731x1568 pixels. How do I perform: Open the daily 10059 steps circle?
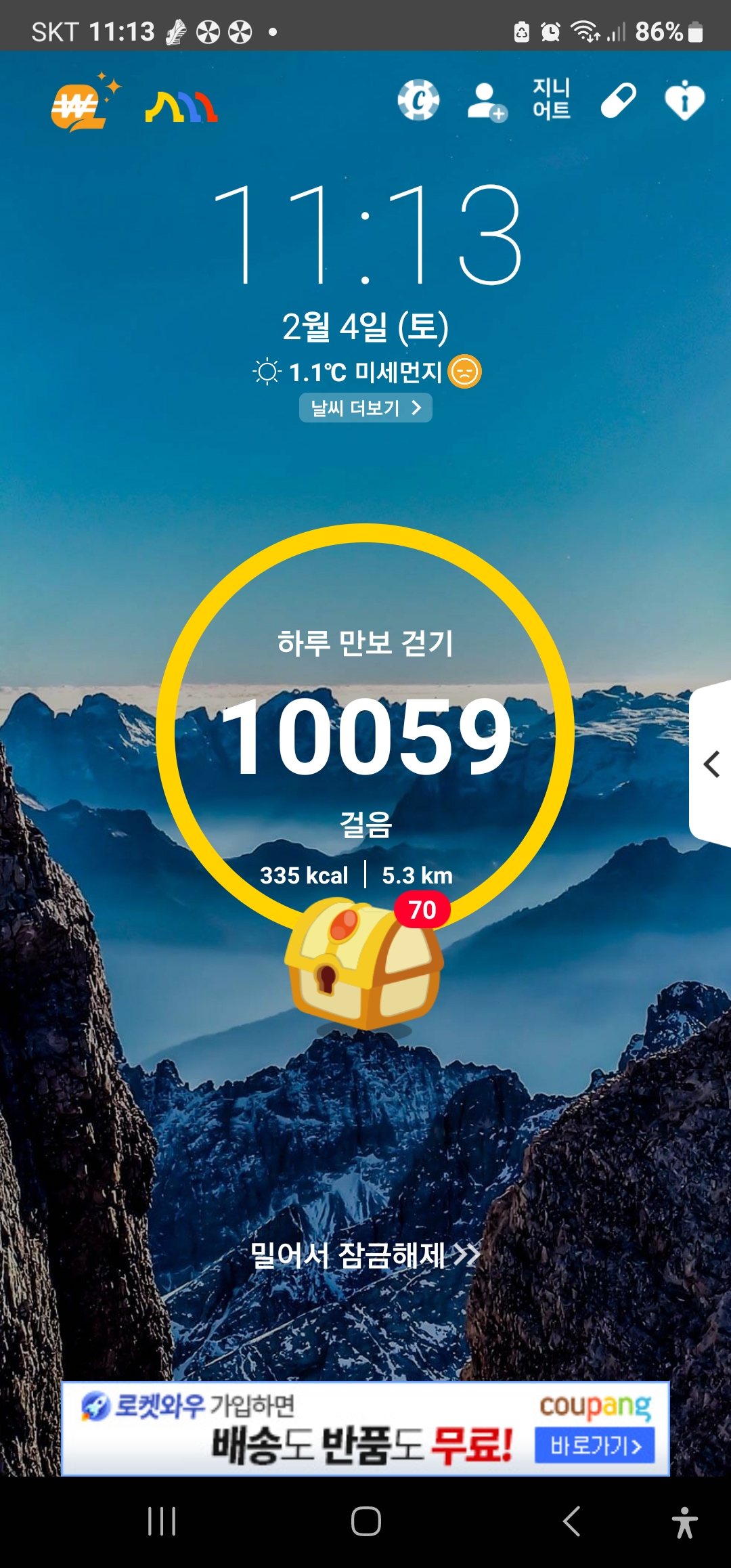point(365,735)
